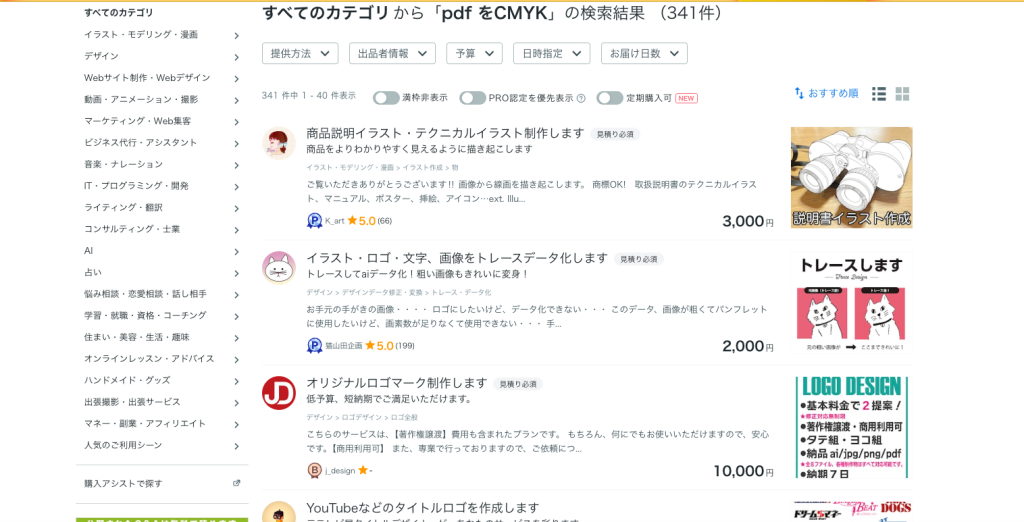Browse the デザイン category
The image size is (1024, 522).
(102, 56)
